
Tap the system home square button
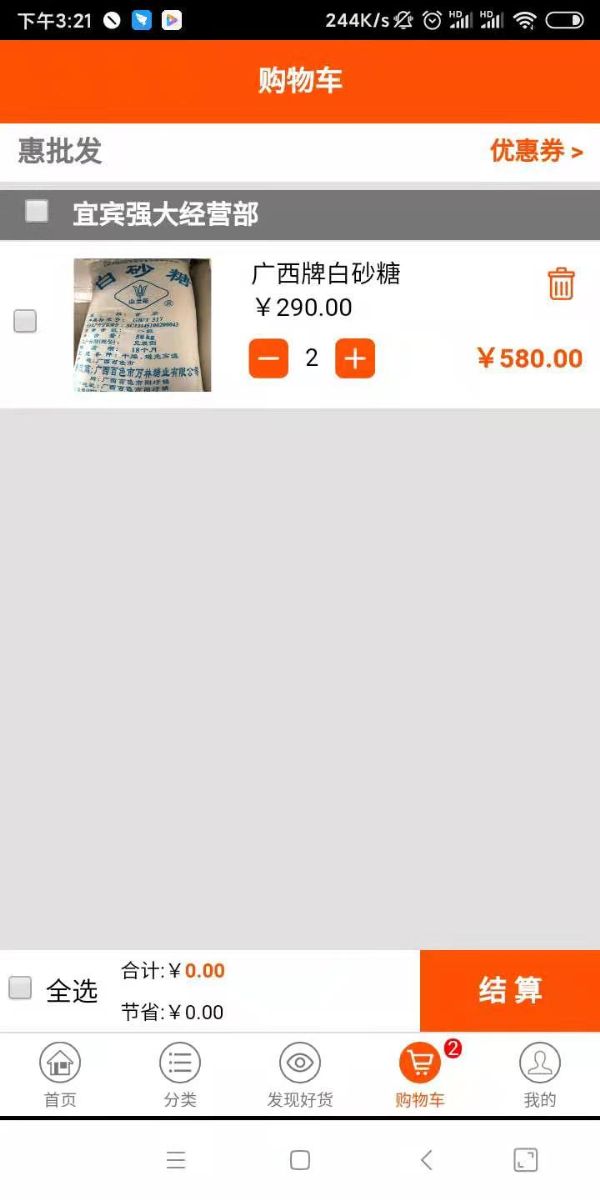pos(300,1160)
